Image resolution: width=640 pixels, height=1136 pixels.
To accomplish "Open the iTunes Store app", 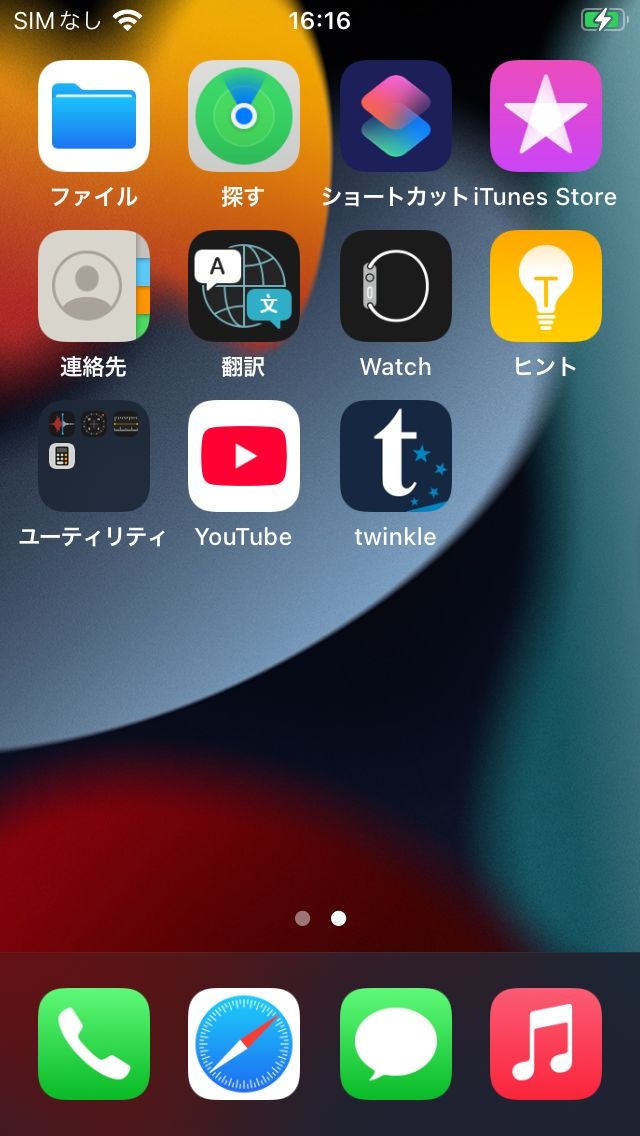I will pos(545,116).
